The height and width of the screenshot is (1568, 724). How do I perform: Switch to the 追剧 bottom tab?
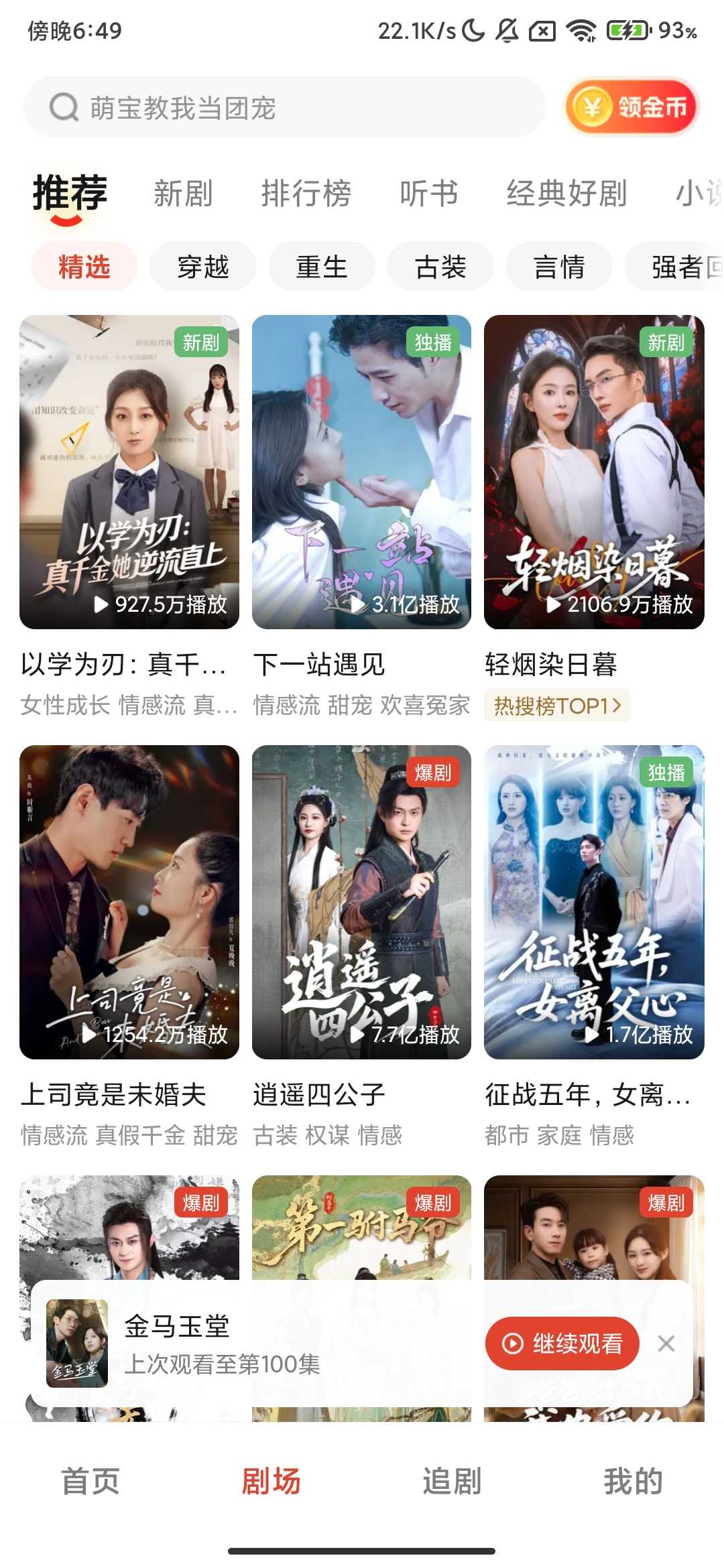tap(452, 1481)
